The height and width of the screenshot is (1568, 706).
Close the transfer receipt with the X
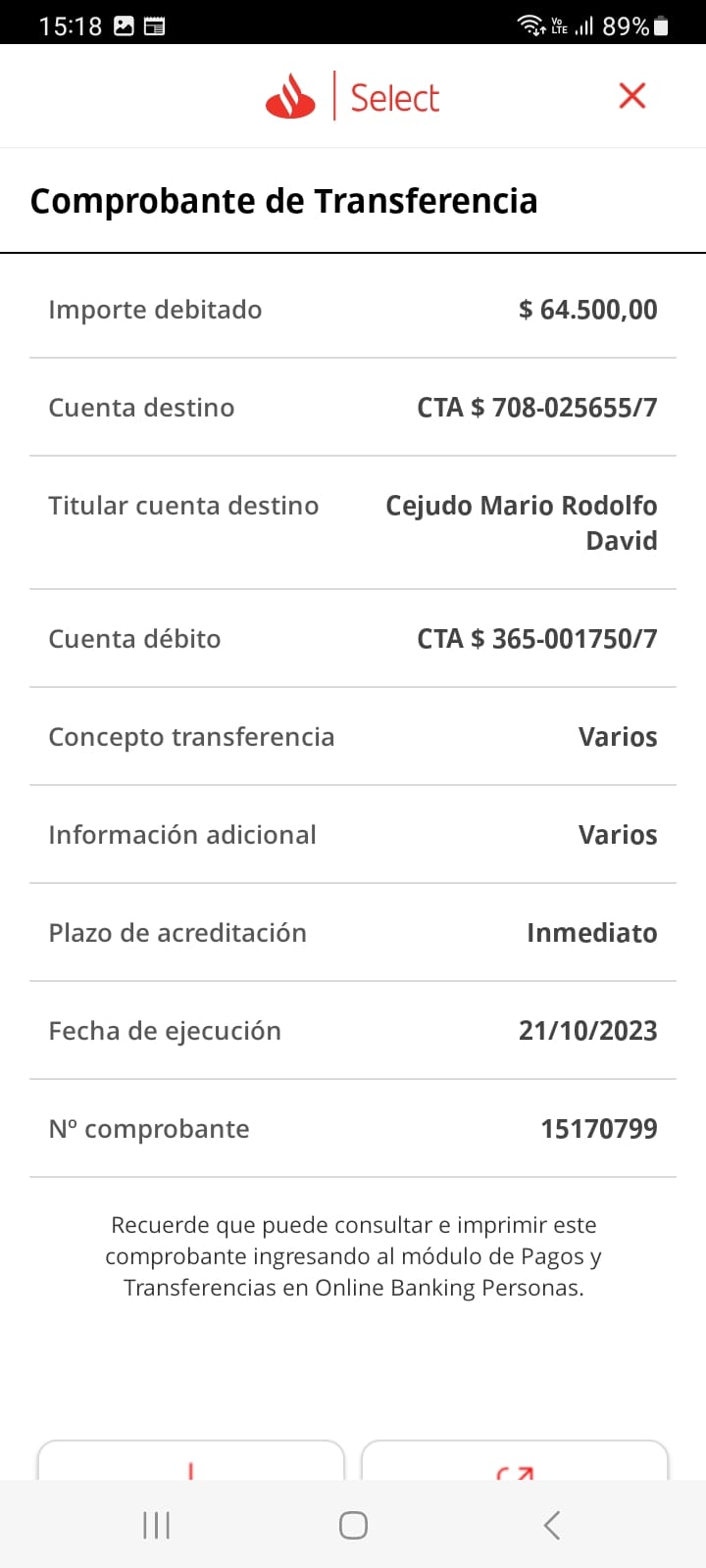[x=632, y=96]
